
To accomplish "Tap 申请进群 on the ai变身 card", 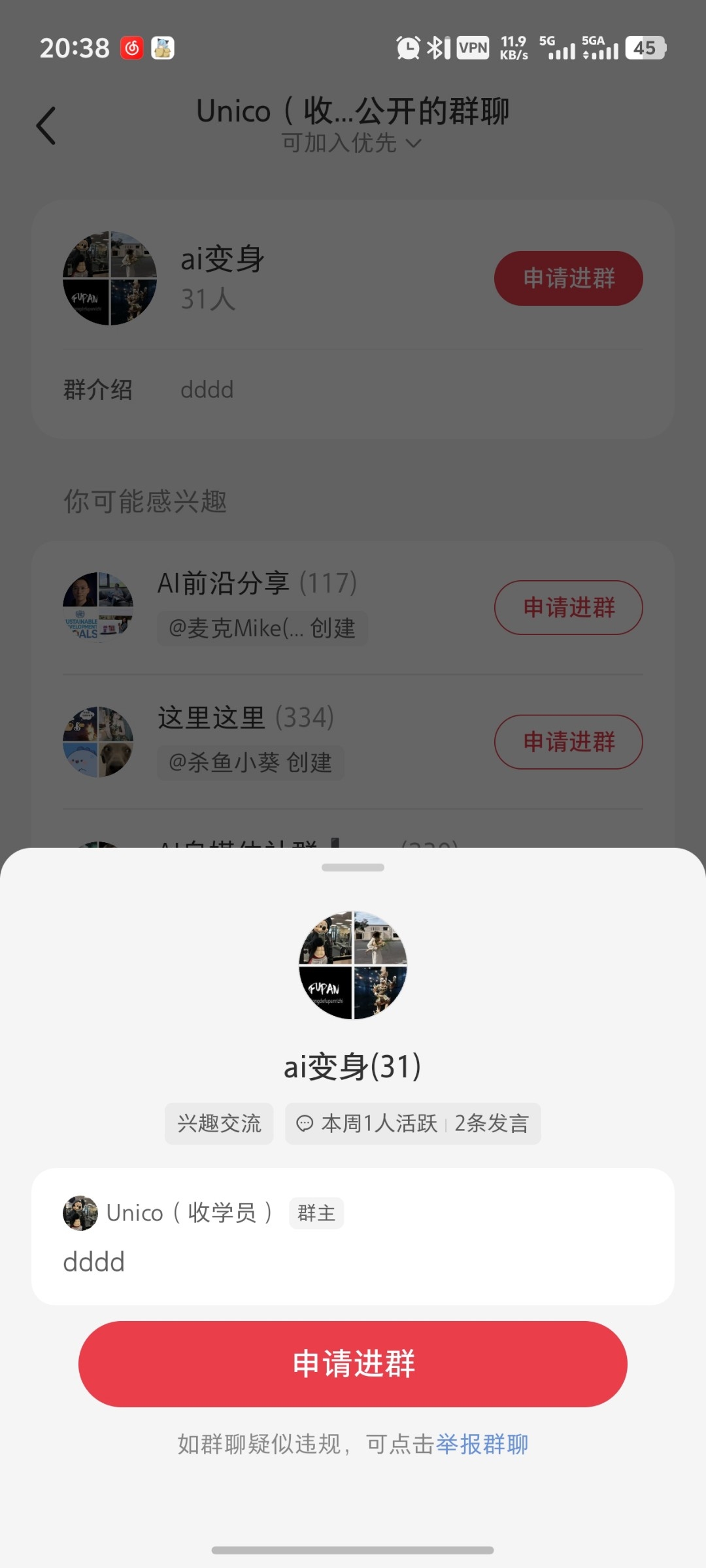I will pos(569,278).
